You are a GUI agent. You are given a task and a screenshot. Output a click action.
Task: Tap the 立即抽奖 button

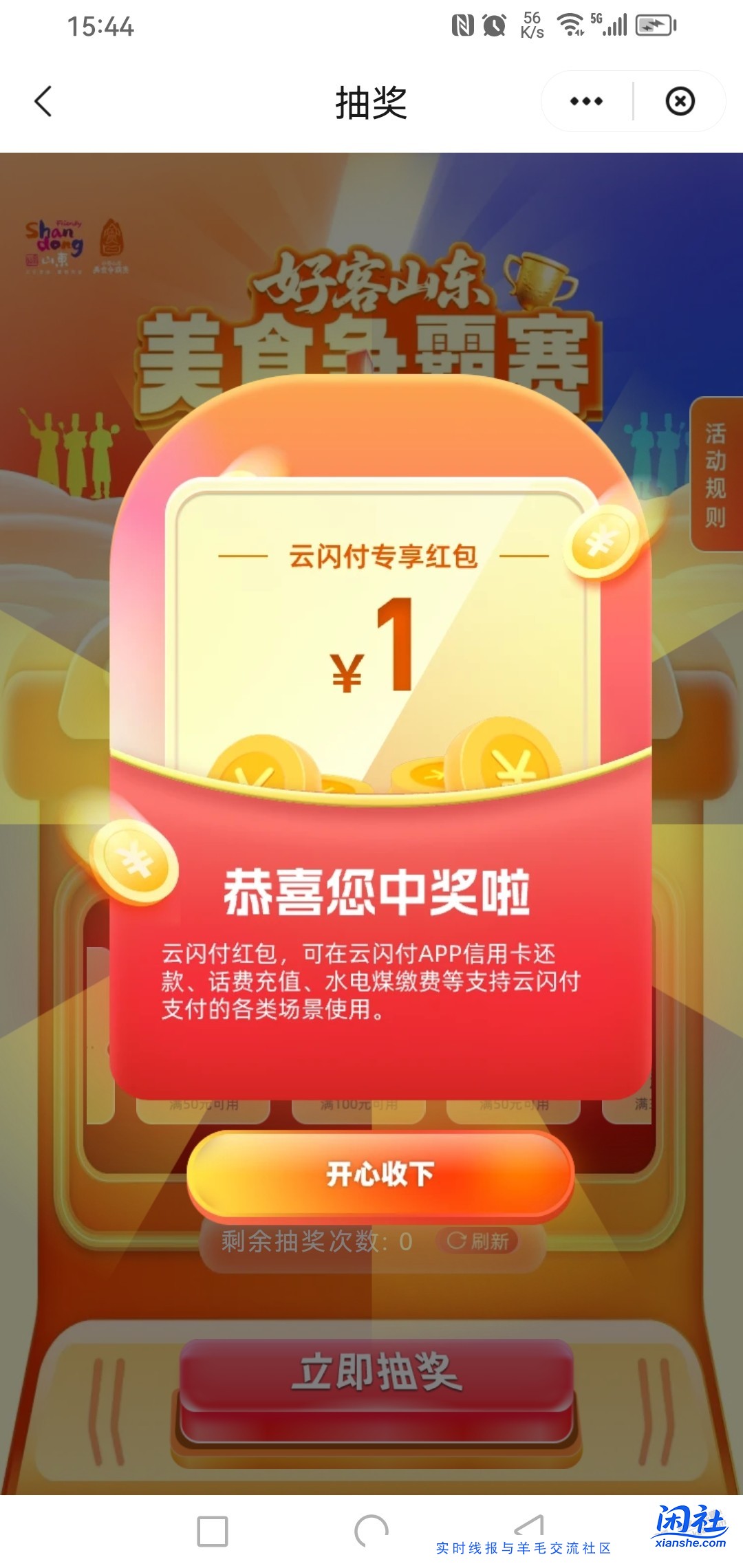coord(376,1372)
